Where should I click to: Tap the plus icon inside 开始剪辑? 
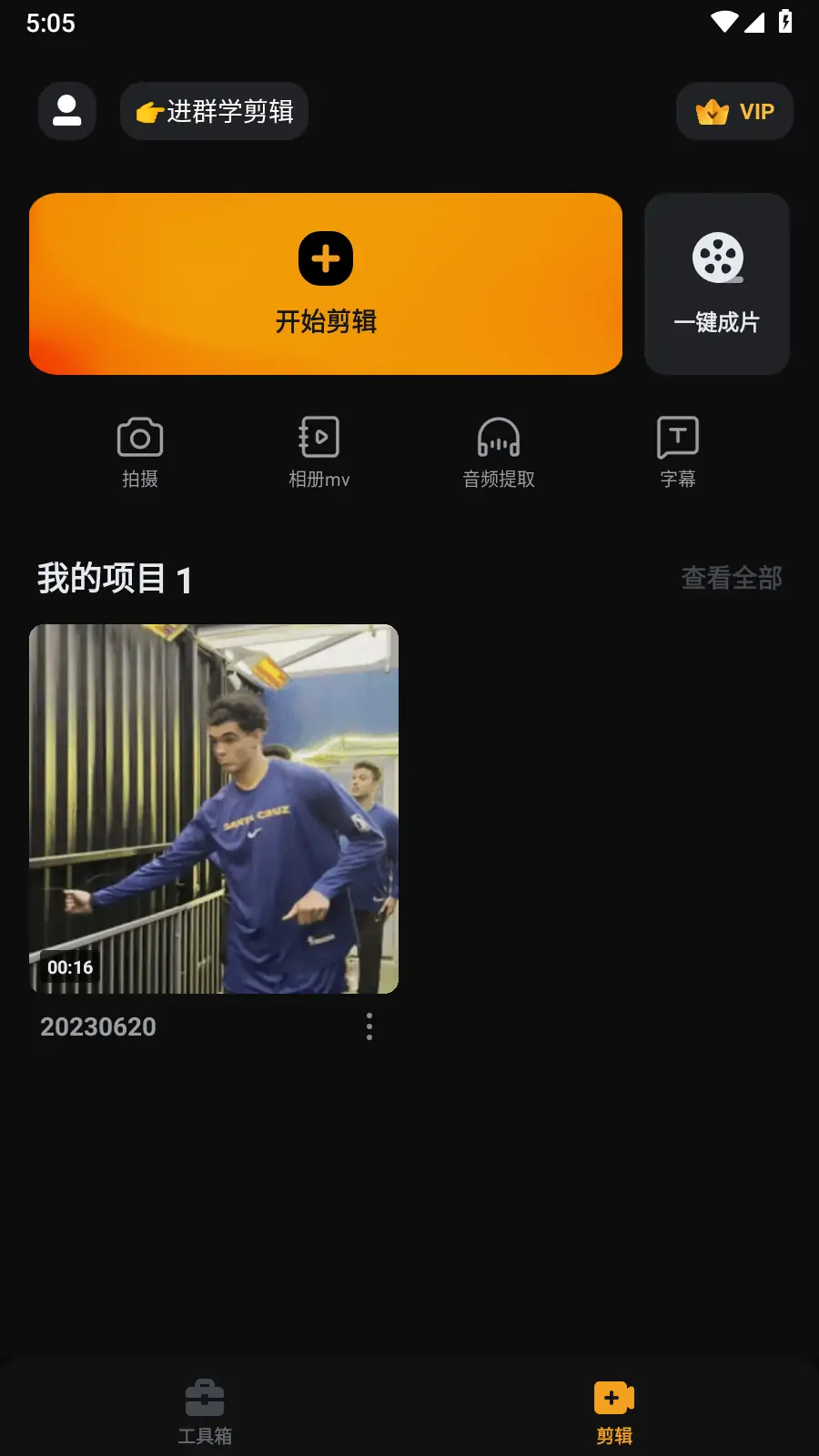[x=325, y=258]
